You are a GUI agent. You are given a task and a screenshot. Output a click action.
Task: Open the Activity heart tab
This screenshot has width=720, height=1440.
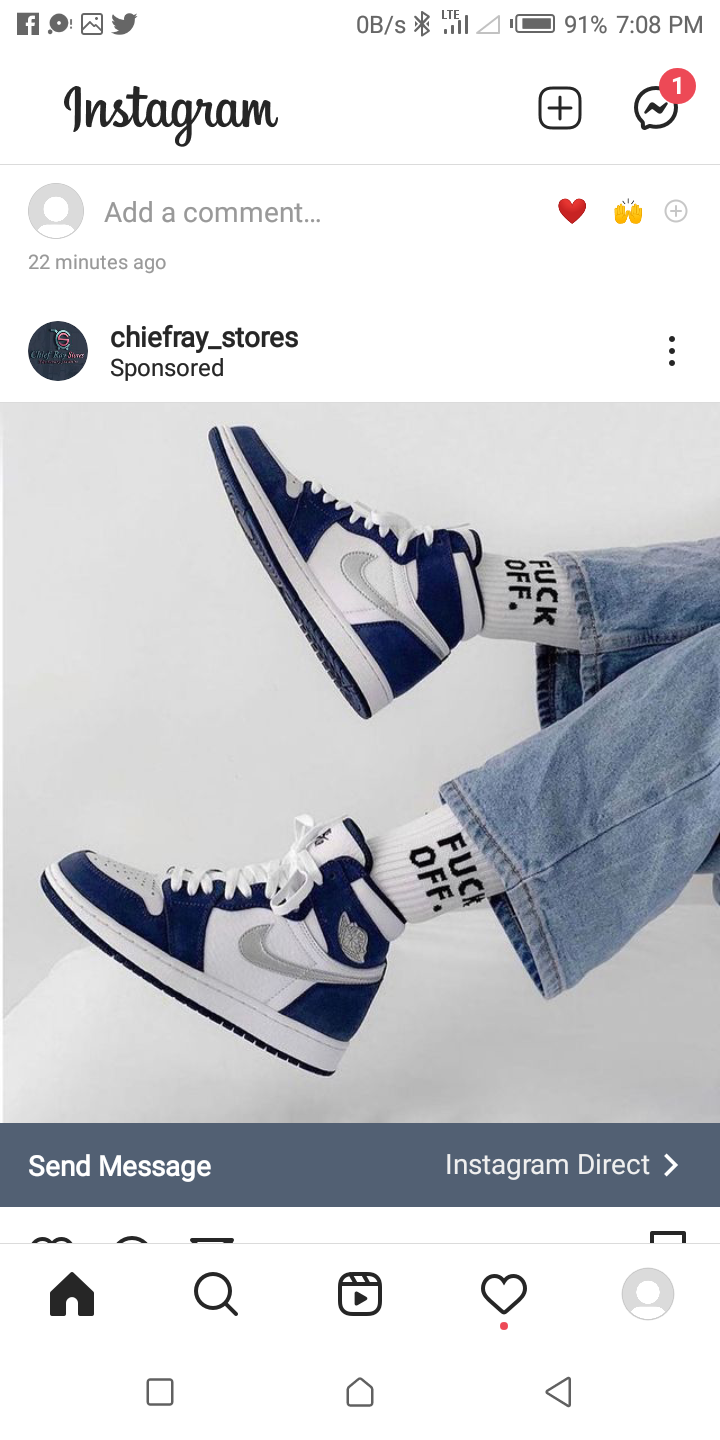point(504,1294)
